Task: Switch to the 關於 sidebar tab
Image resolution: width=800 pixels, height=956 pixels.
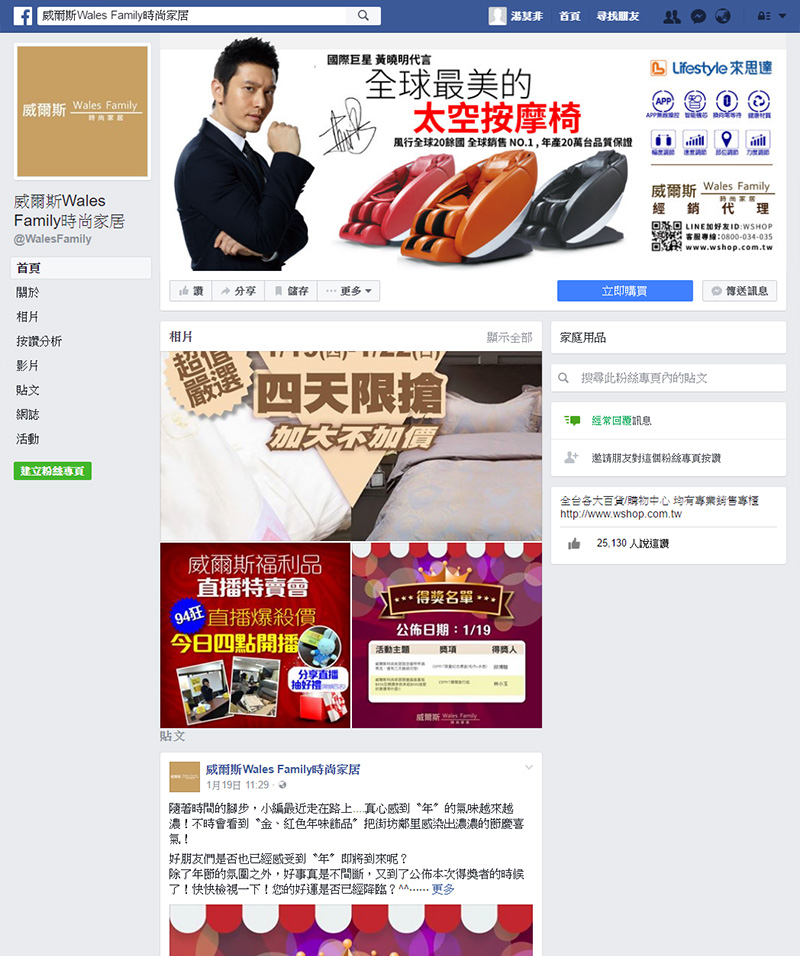Action: pos(28,293)
